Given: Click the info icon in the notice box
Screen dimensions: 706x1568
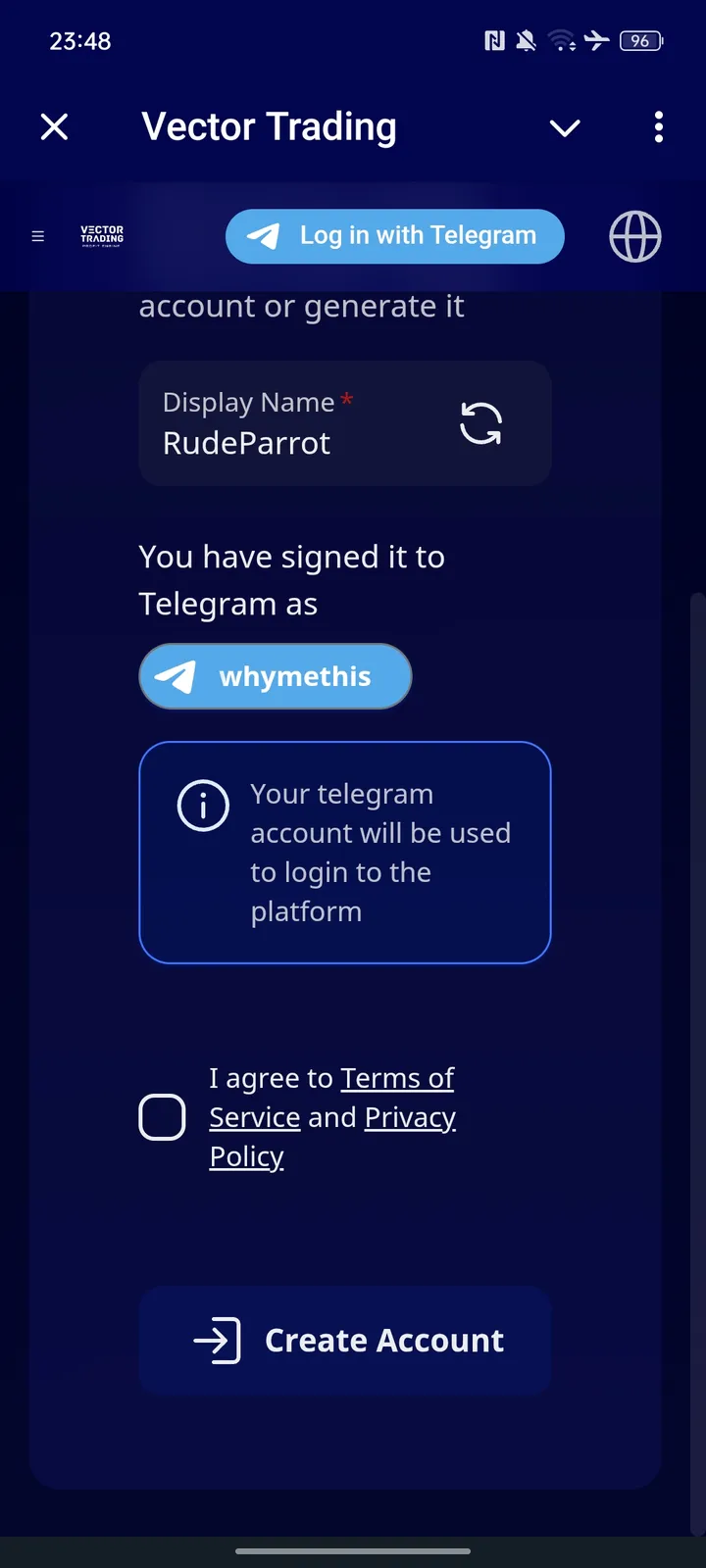Looking at the screenshot, I should (203, 805).
